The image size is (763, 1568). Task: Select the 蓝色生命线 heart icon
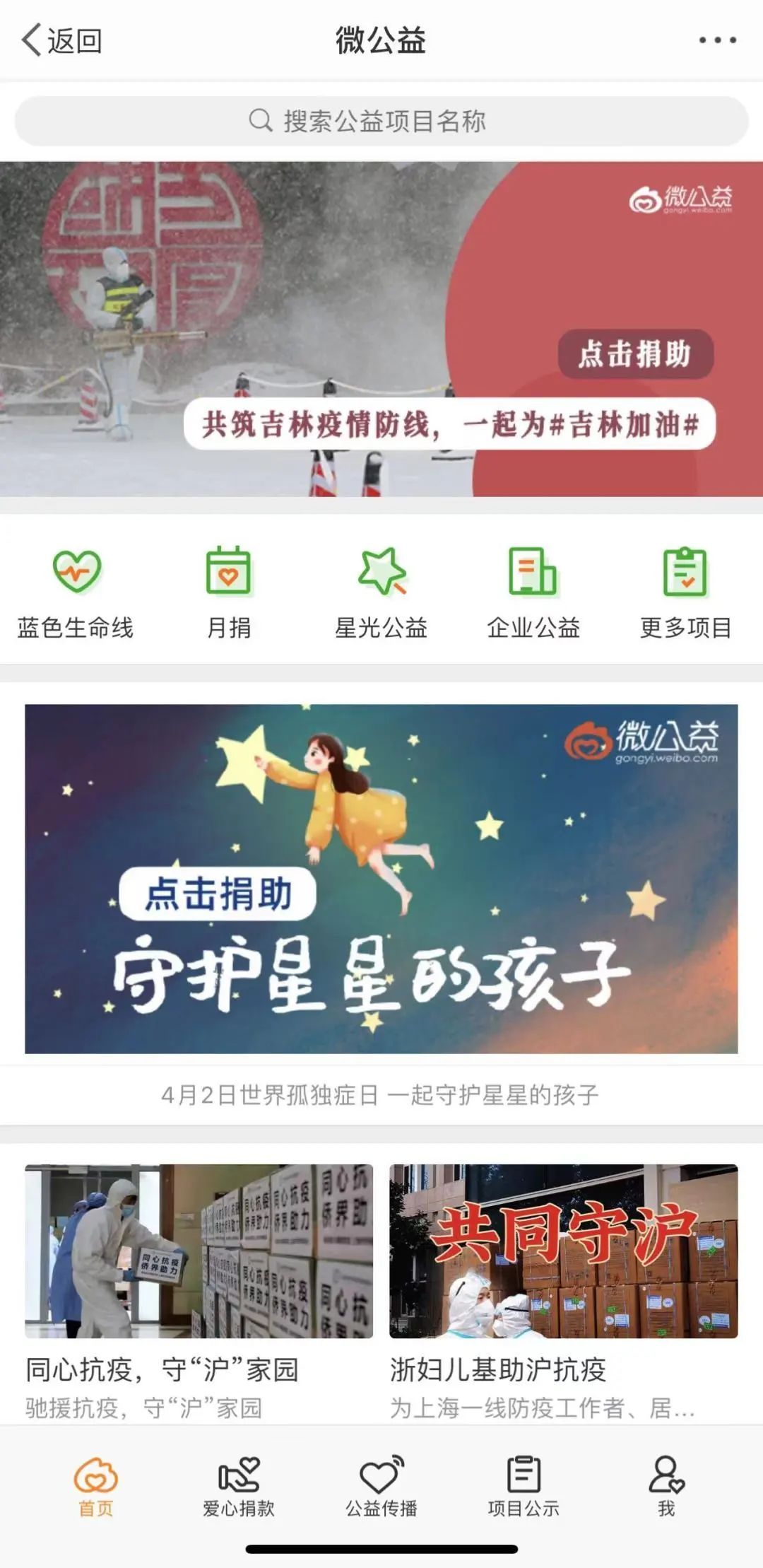click(x=78, y=574)
